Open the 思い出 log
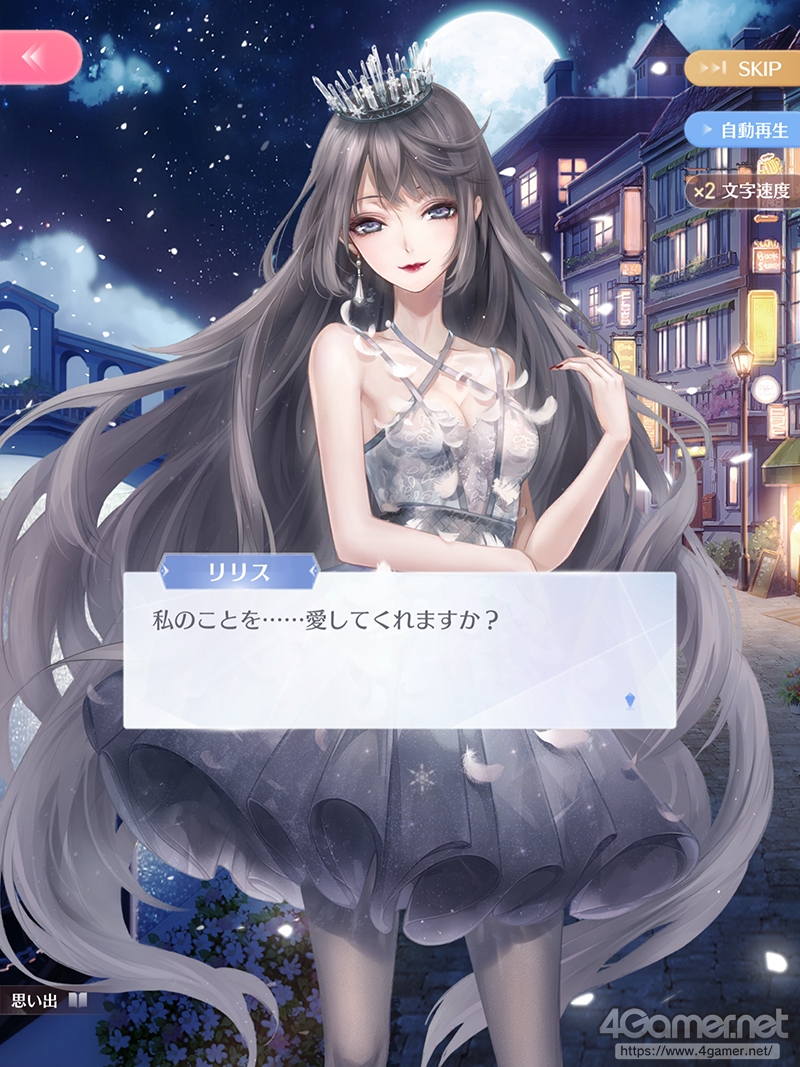This screenshot has height=1067, width=800. coord(48,1000)
